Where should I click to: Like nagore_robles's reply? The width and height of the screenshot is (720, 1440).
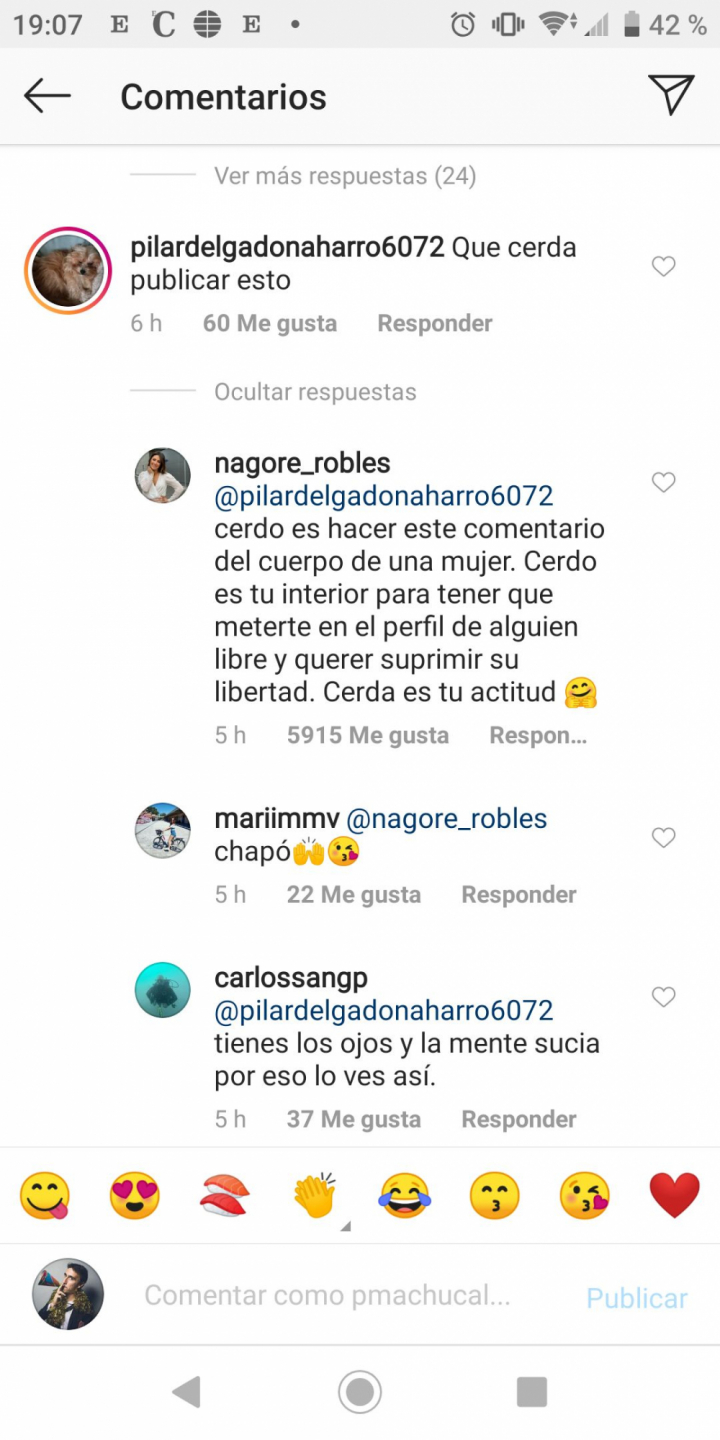pos(663,482)
